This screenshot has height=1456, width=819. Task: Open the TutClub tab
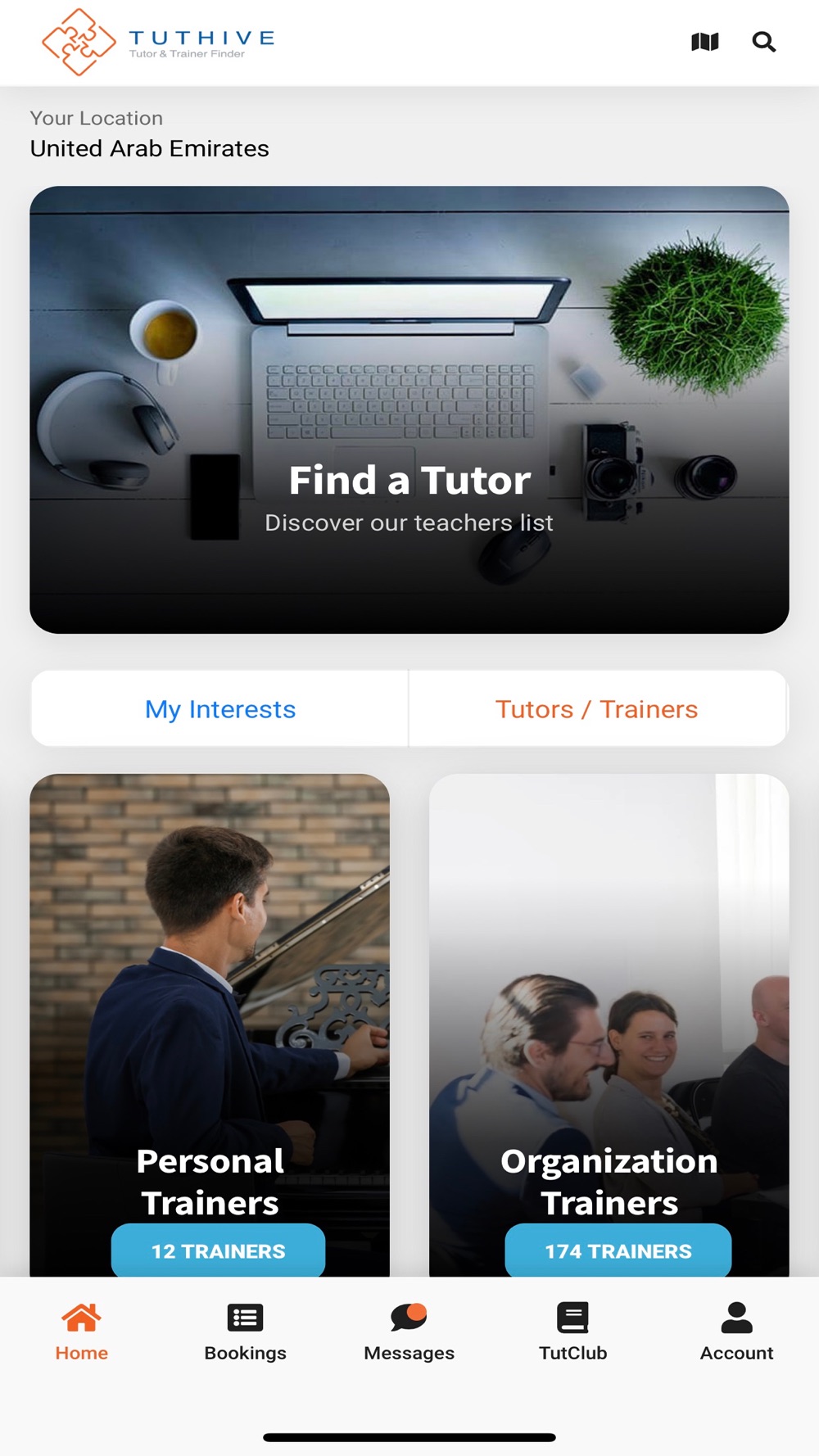pyautogui.click(x=573, y=1332)
